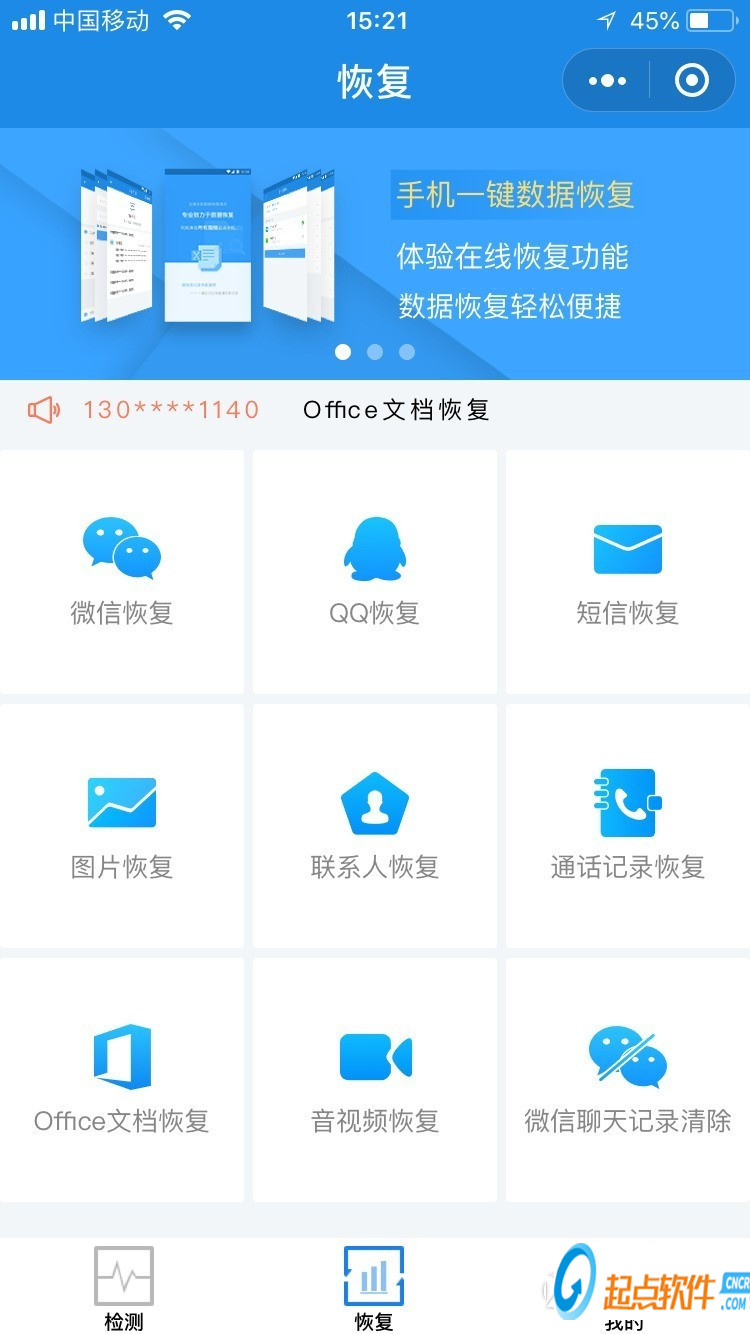Select 微信恢复 to recover WeChat data

pyautogui.click(x=122, y=571)
